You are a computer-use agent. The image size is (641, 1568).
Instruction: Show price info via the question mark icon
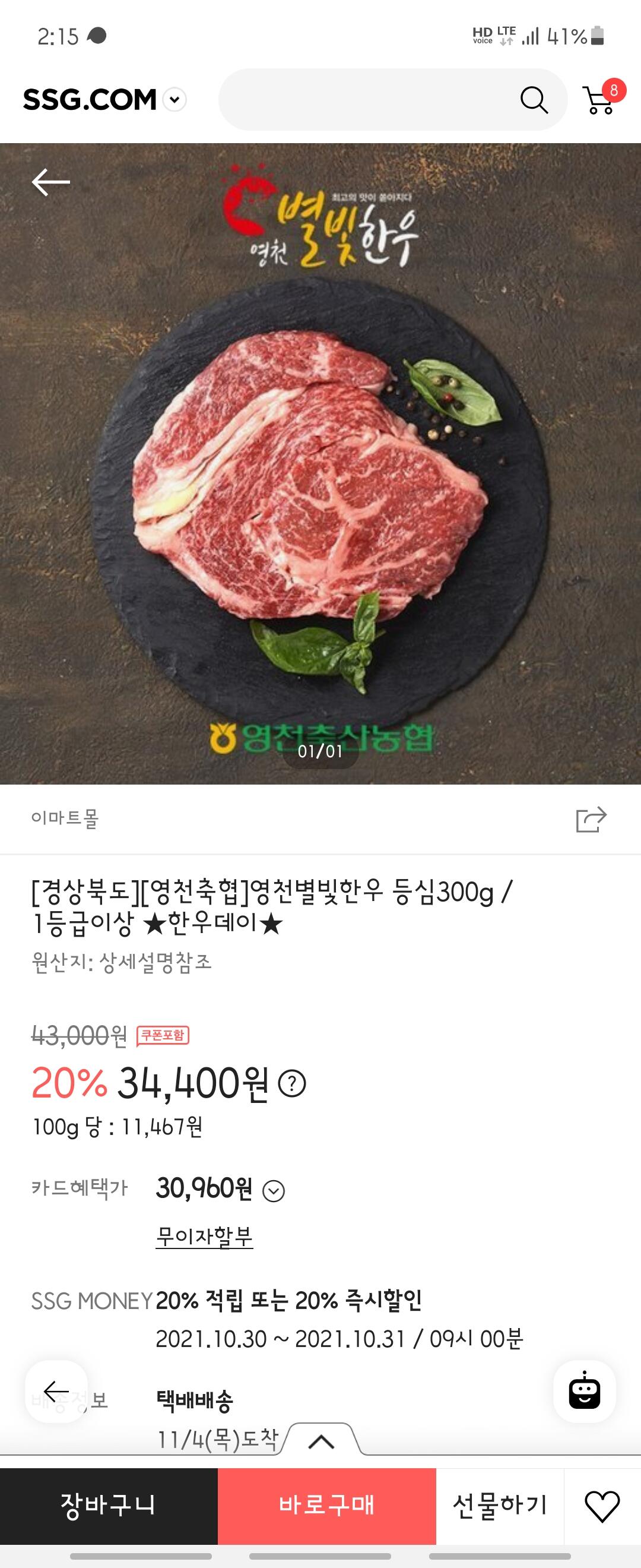click(x=292, y=1084)
